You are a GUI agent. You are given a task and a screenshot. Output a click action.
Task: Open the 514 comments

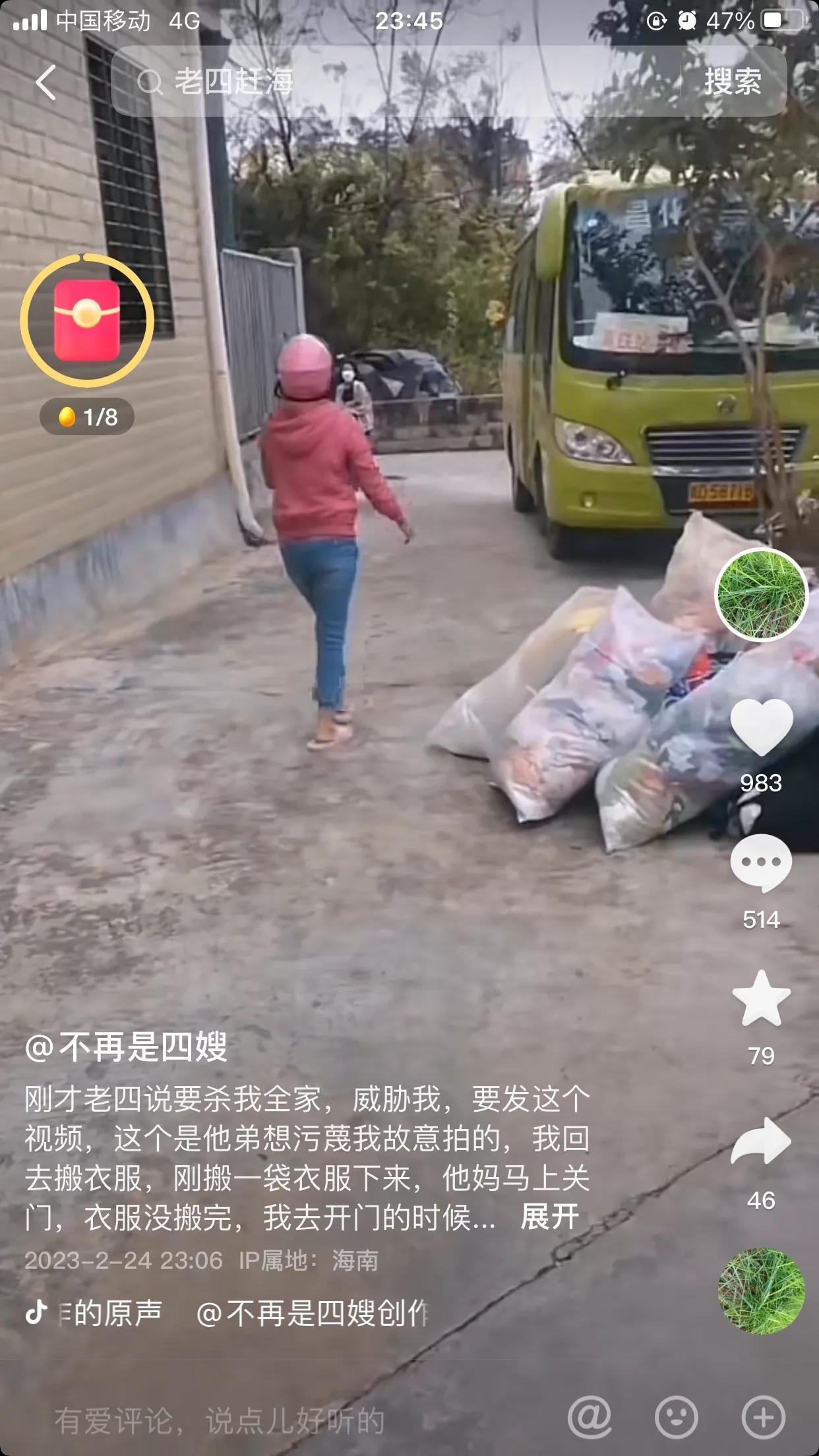click(x=761, y=864)
